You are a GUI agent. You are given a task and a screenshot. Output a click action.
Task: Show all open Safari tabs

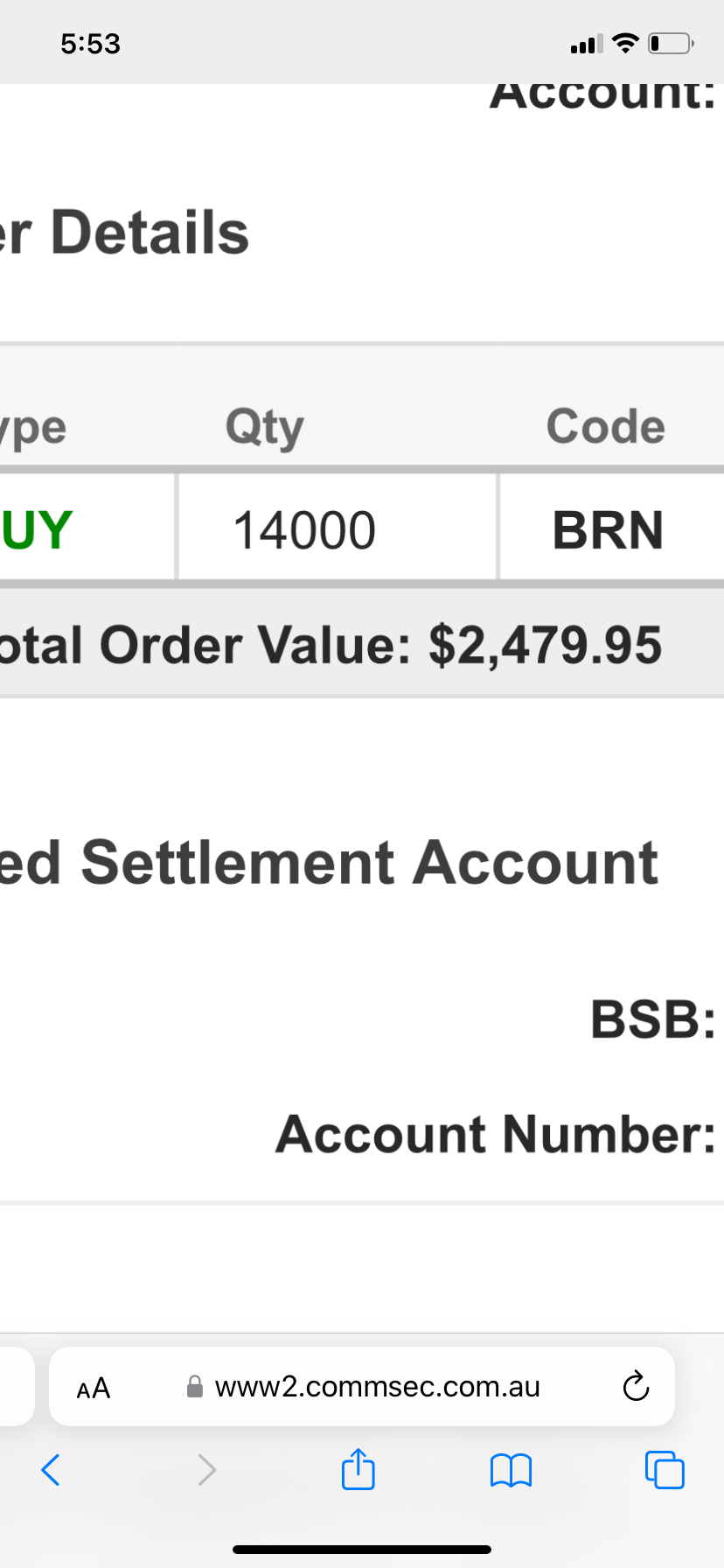[665, 1470]
